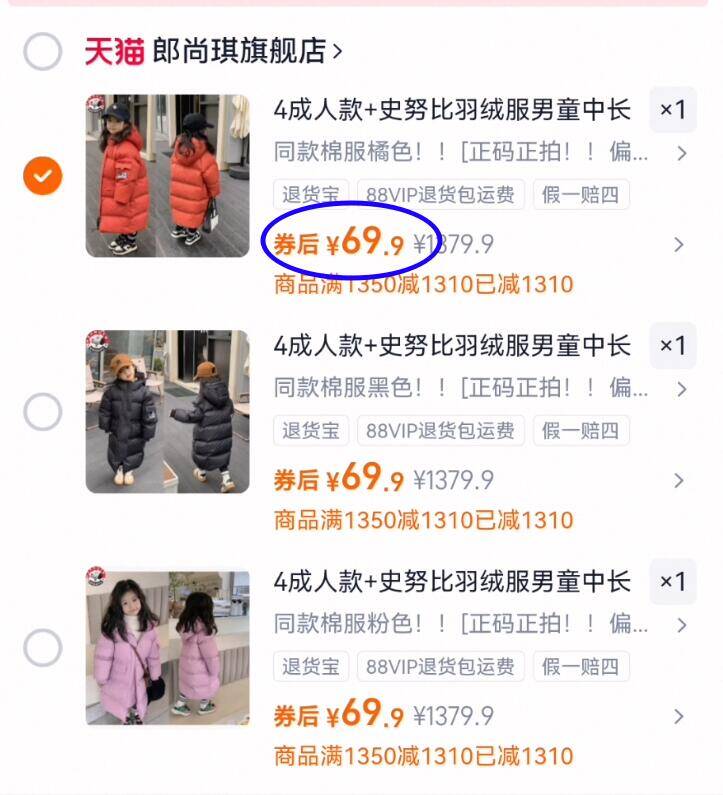The image size is (723, 795).
Task: Adjust quantity ×1 of the black coat
Action: click(673, 345)
